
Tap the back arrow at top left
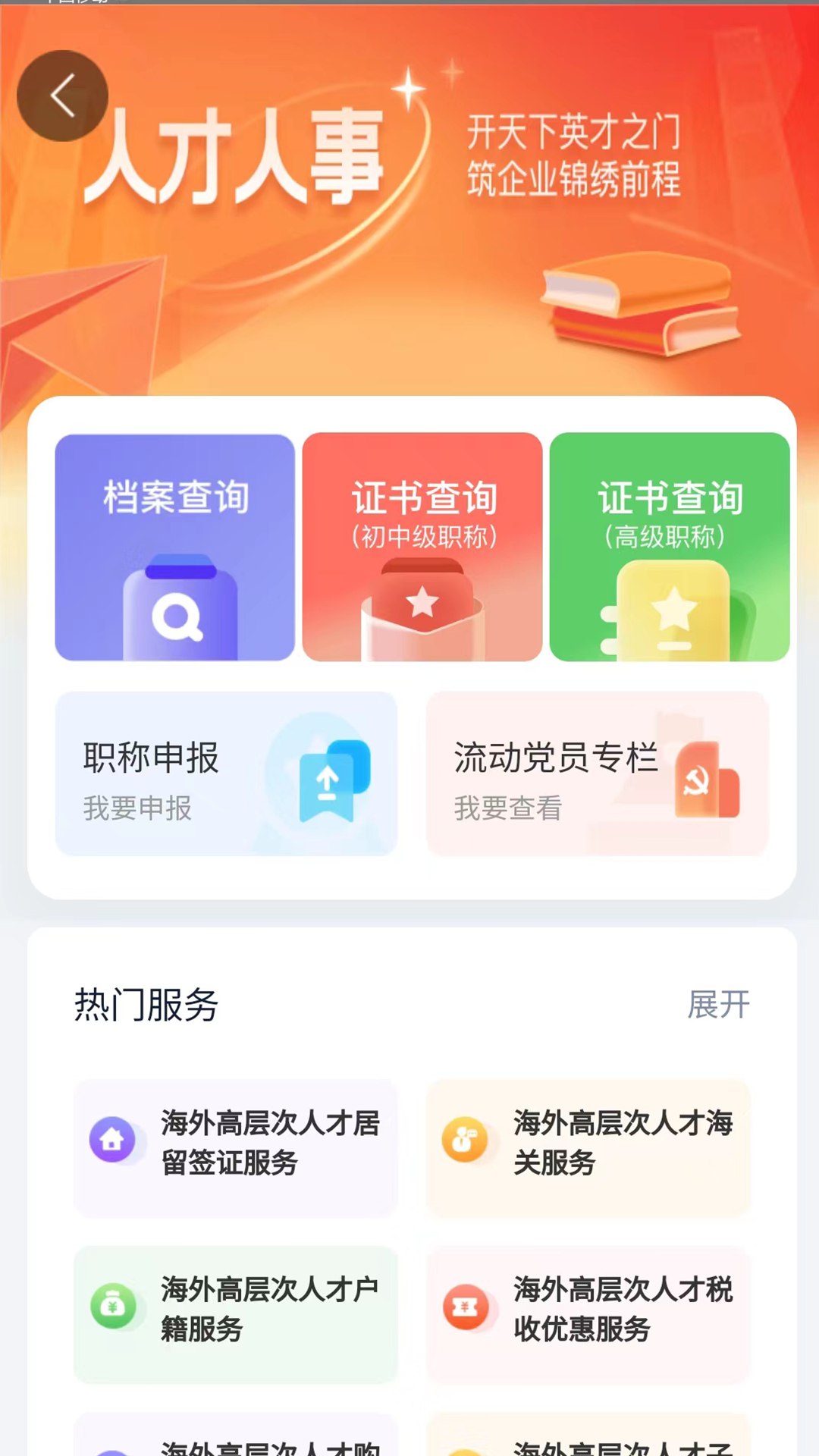(62, 96)
